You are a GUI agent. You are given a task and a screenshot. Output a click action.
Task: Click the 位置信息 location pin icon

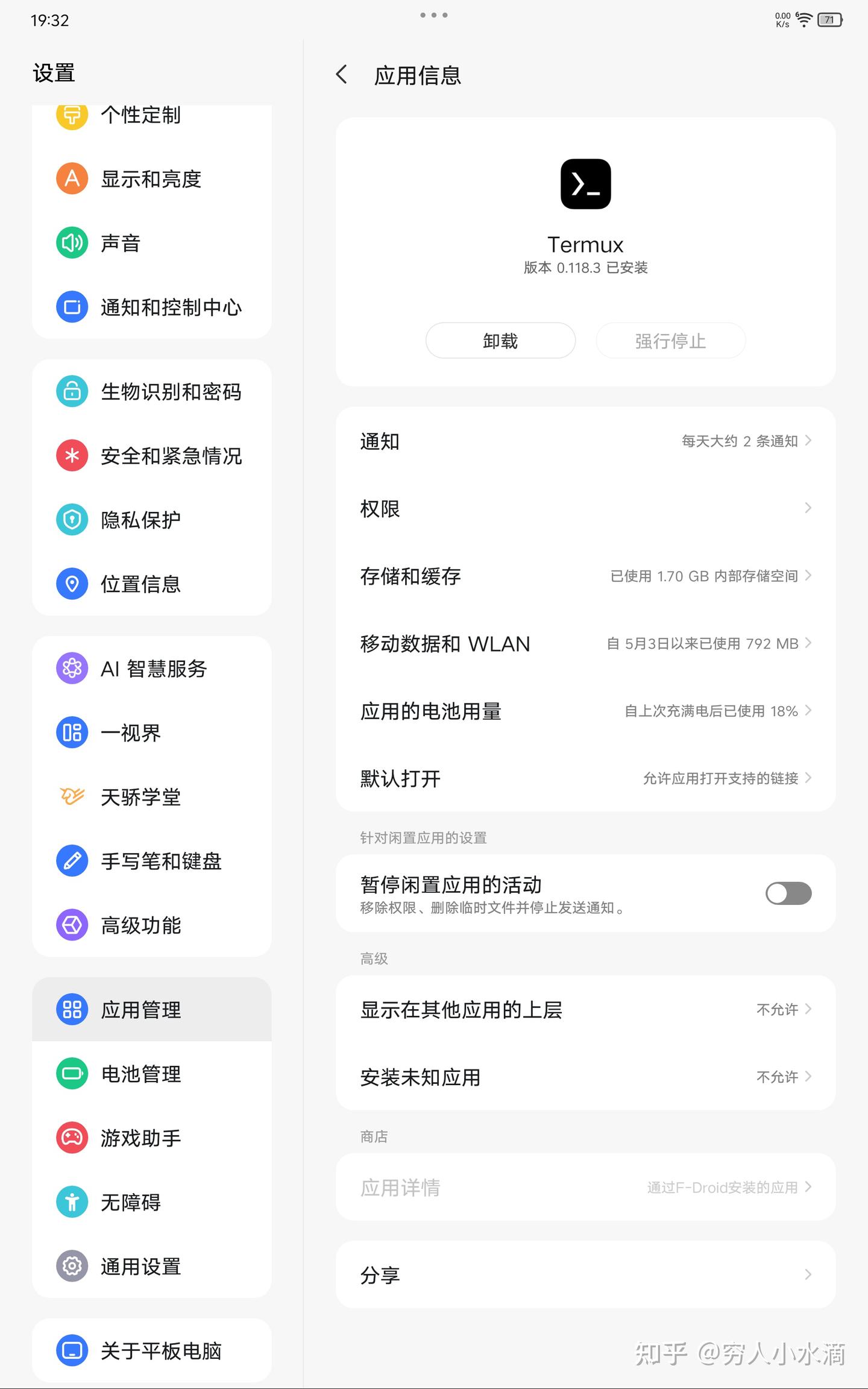[72, 583]
